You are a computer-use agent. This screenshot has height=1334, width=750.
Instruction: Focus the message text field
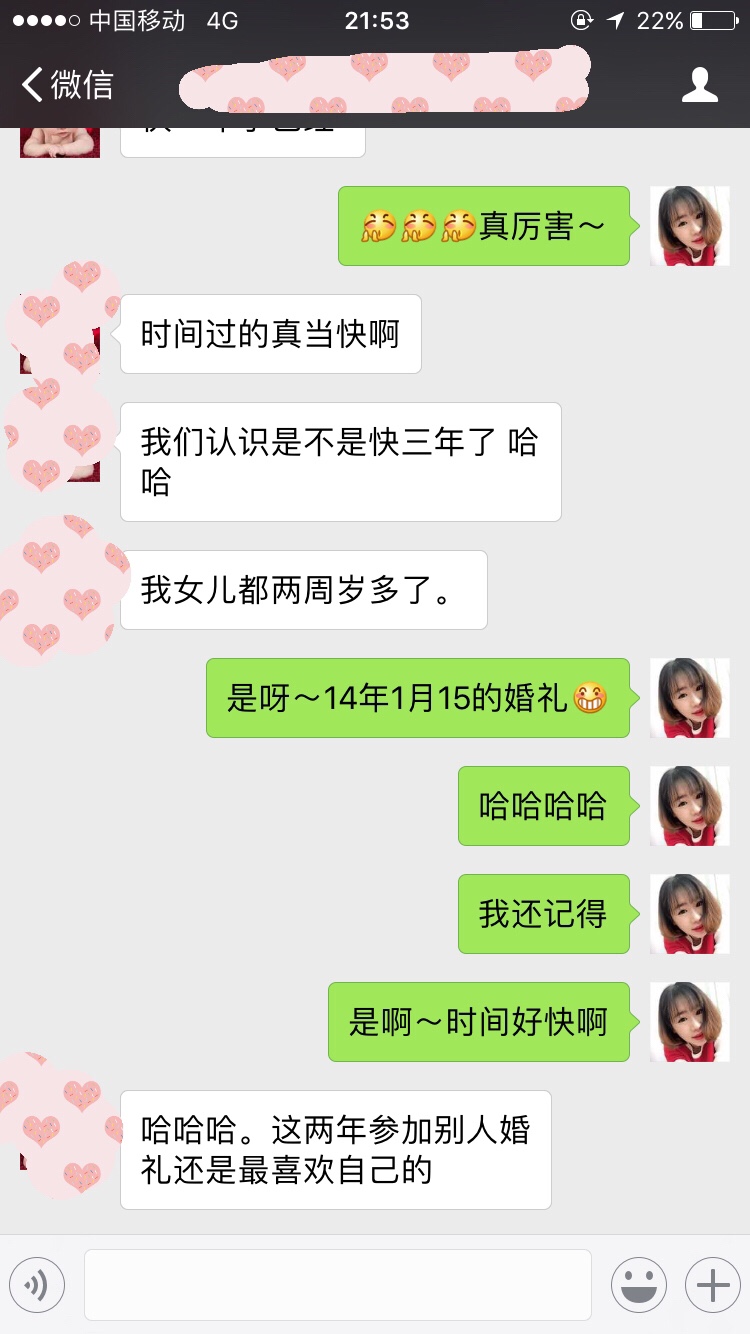338,1285
